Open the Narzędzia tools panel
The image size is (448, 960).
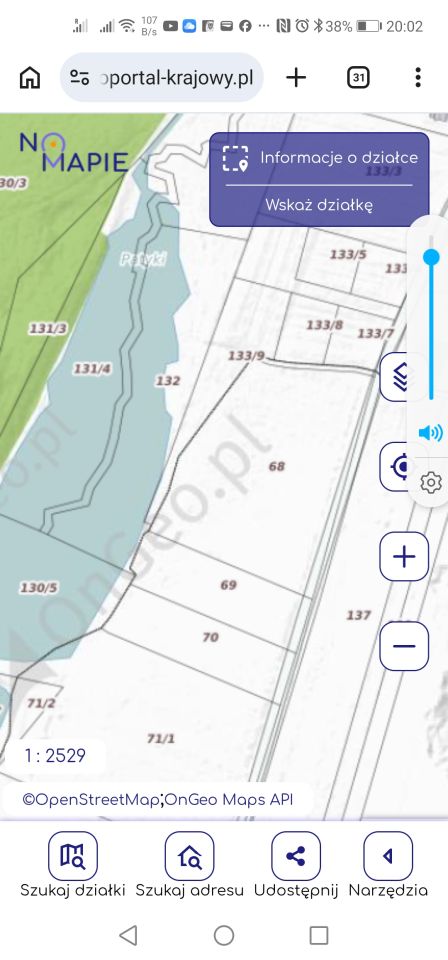pyautogui.click(x=388, y=865)
